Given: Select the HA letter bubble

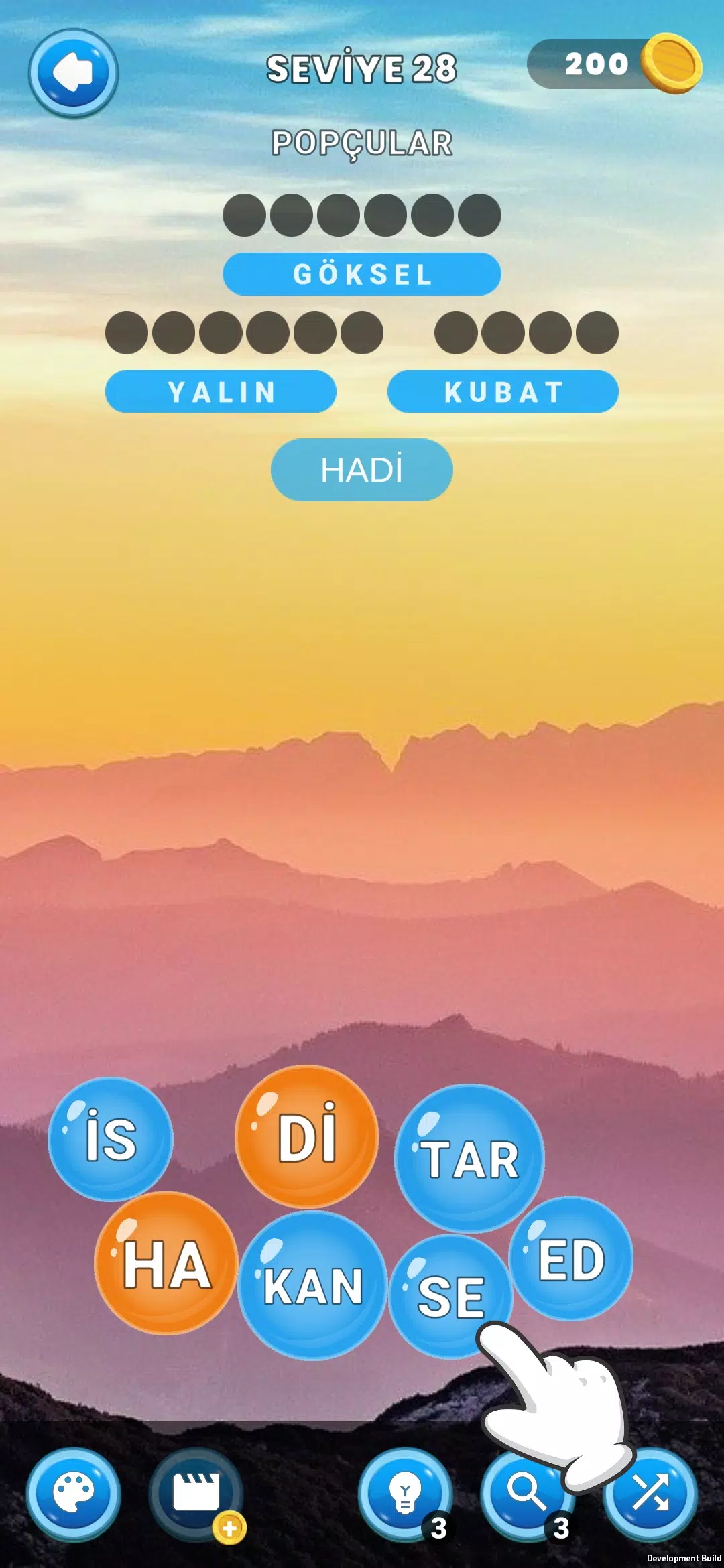Looking at the screenshot, I should (166, 1263).
